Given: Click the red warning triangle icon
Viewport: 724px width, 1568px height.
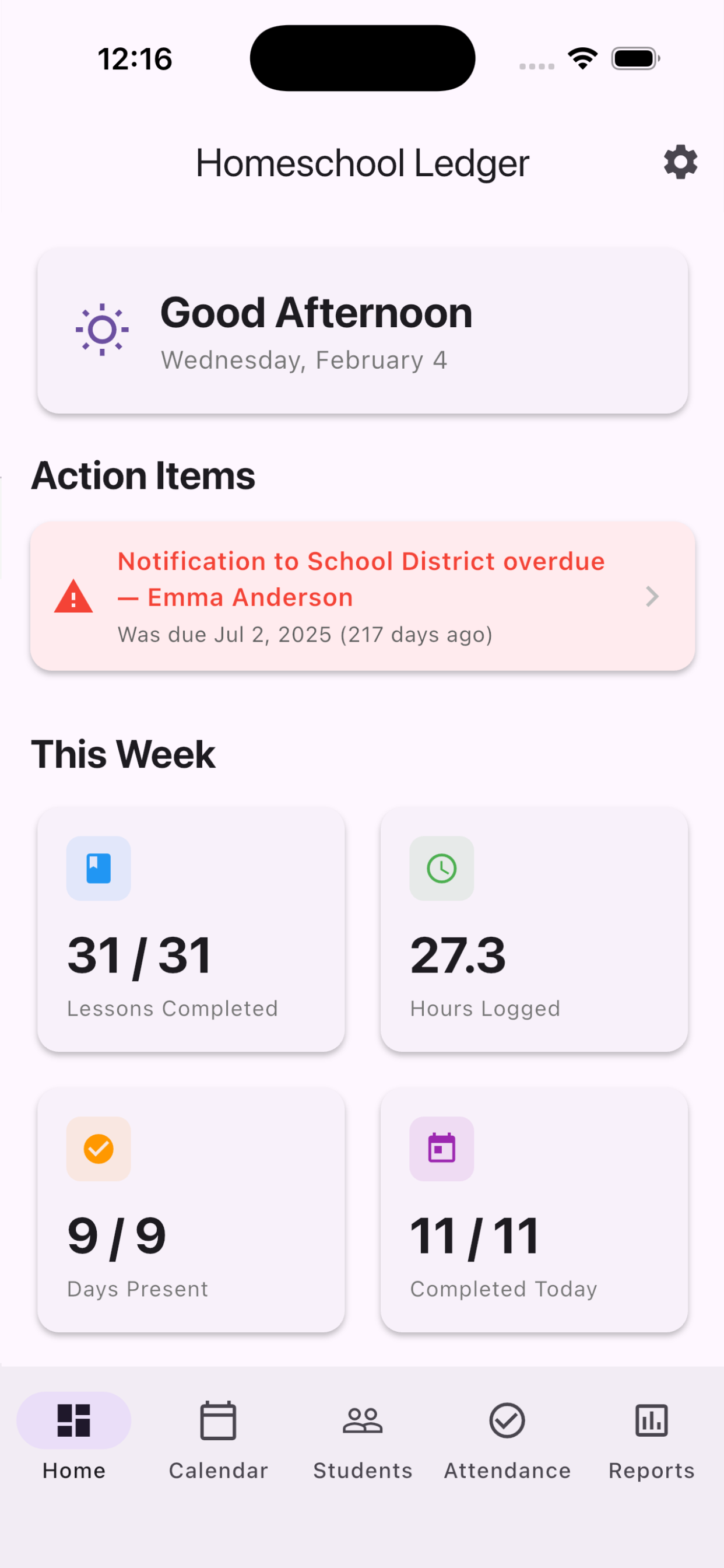Looking at the screenshot, I should coord(73,597).
